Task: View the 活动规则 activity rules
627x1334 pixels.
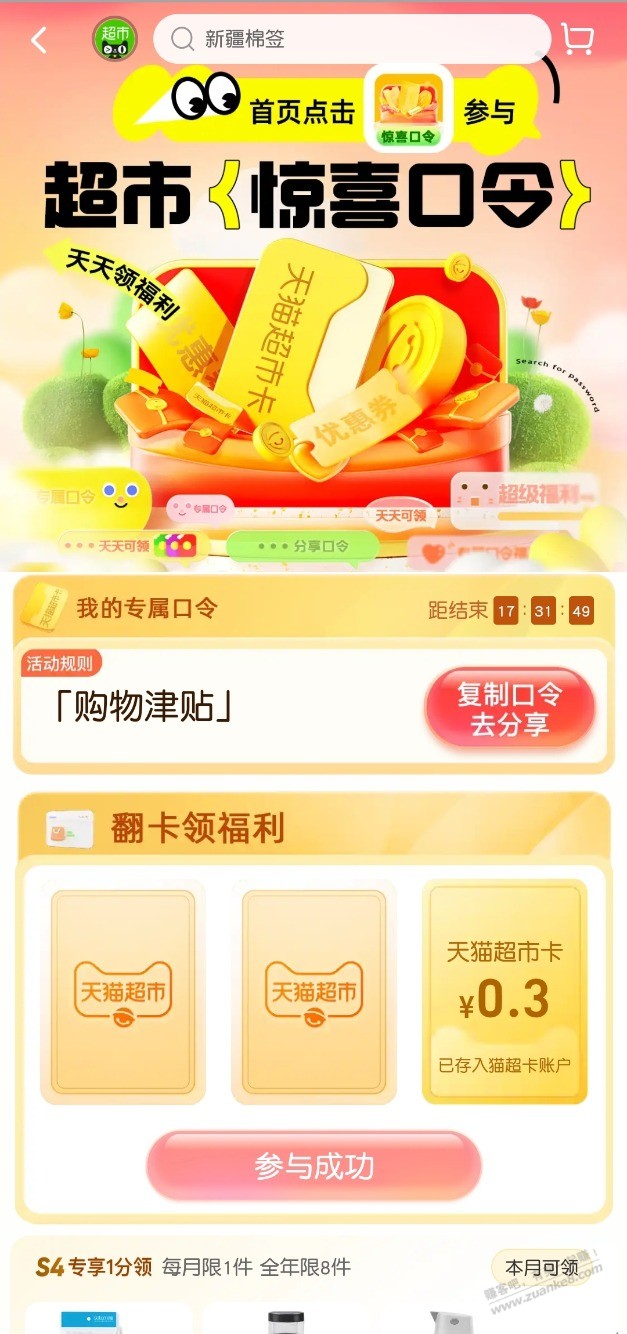Action: (x=60, y=663)
